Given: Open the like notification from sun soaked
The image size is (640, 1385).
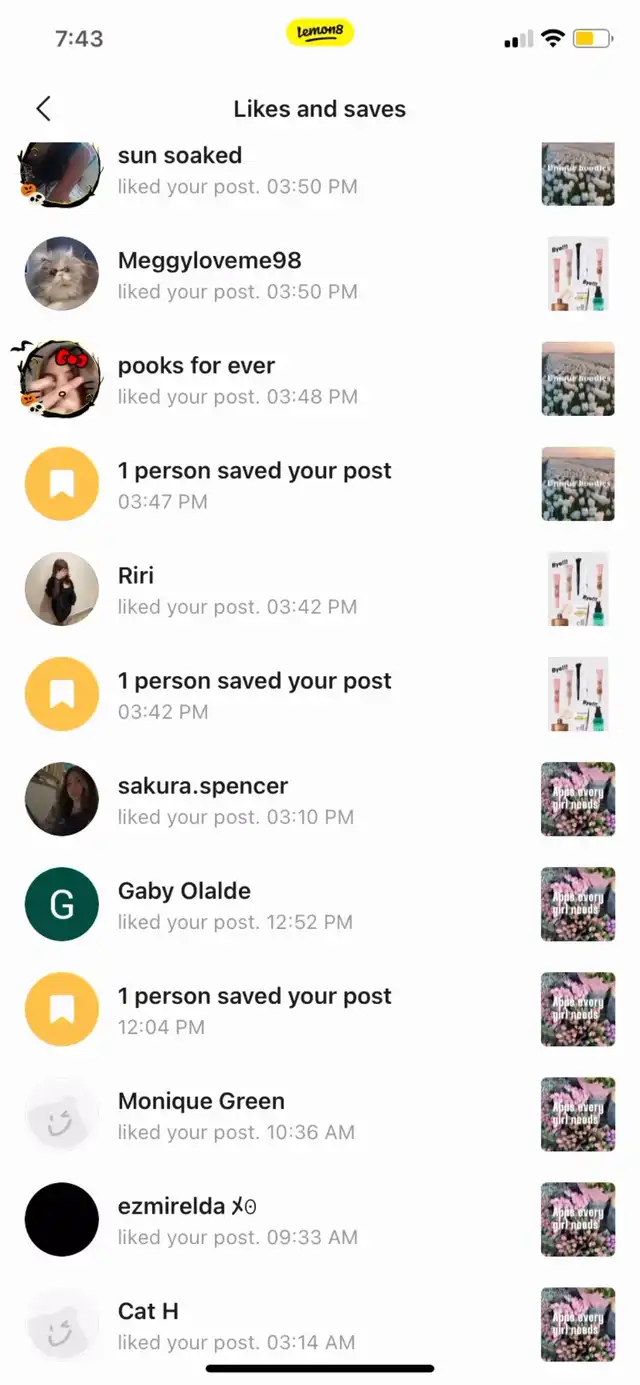Looking at the screenshot, I should 320,170.
